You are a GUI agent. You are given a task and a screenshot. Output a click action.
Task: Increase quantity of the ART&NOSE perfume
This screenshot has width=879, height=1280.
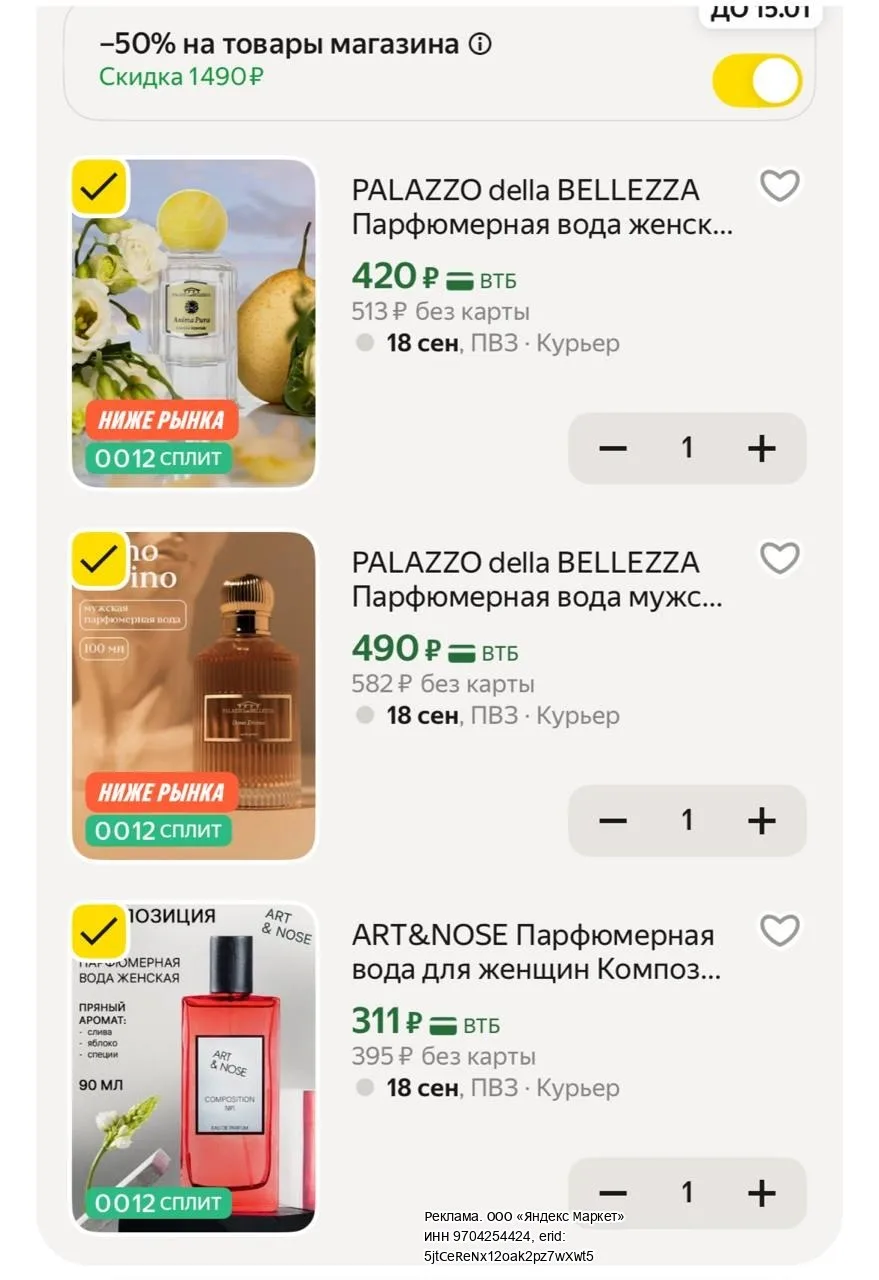(x=762, y=1193)
